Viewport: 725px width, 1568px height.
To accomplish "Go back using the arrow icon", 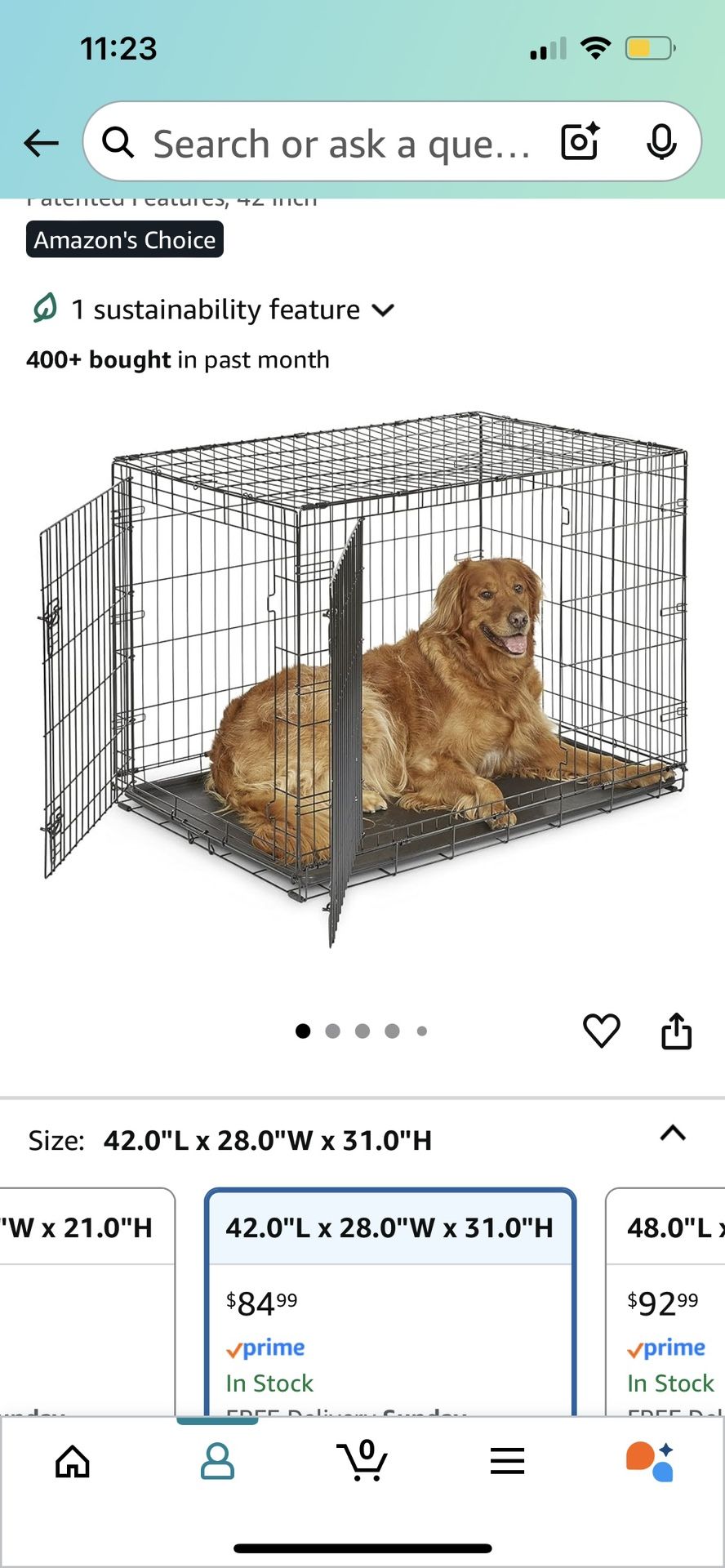I will 41,144.
